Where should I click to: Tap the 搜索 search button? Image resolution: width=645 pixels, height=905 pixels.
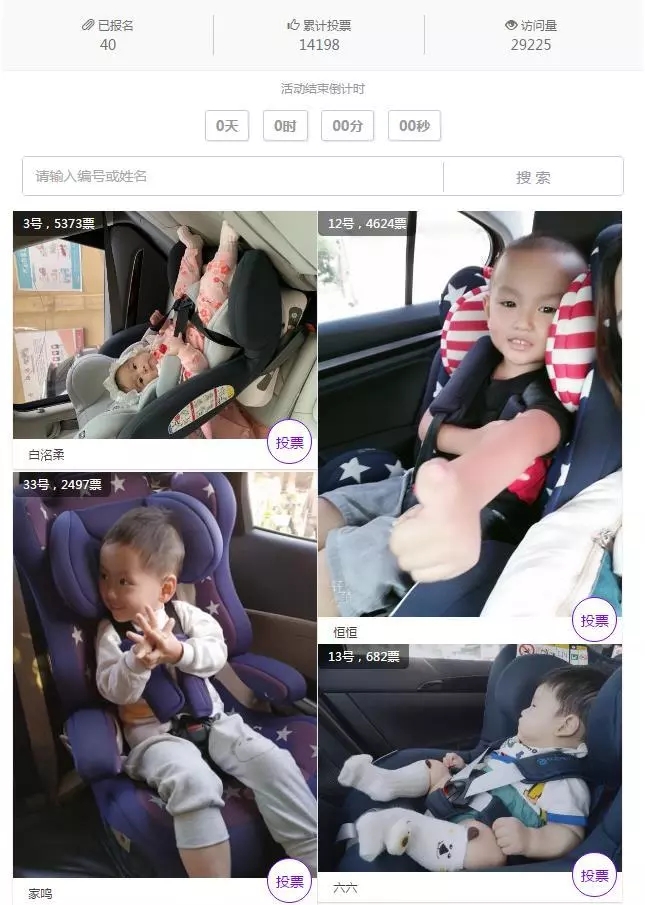(533, 177)
